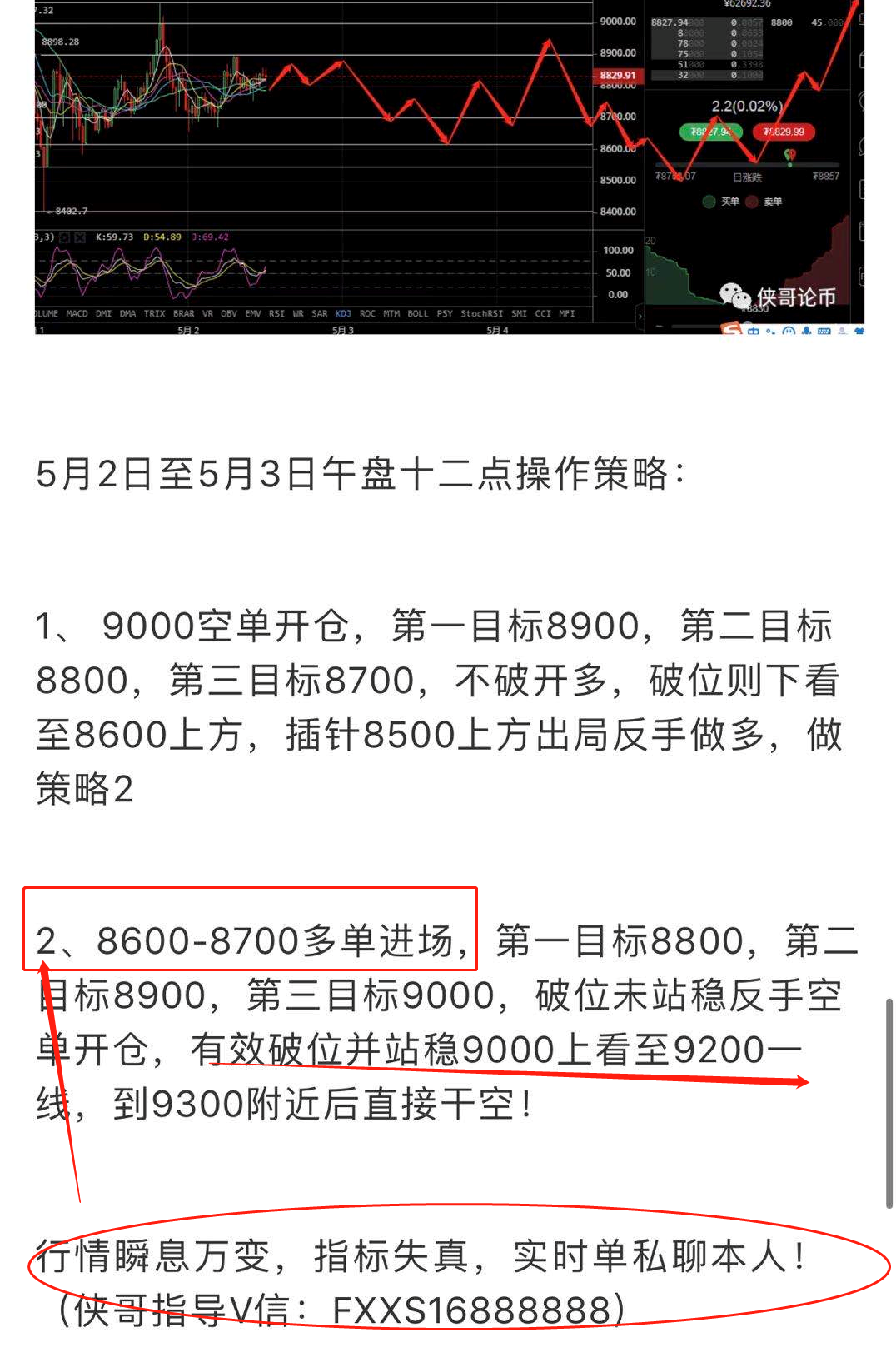896x1352 pixels.
Task: Tap the emoji smiley icon
Action: tap(788, 332)
